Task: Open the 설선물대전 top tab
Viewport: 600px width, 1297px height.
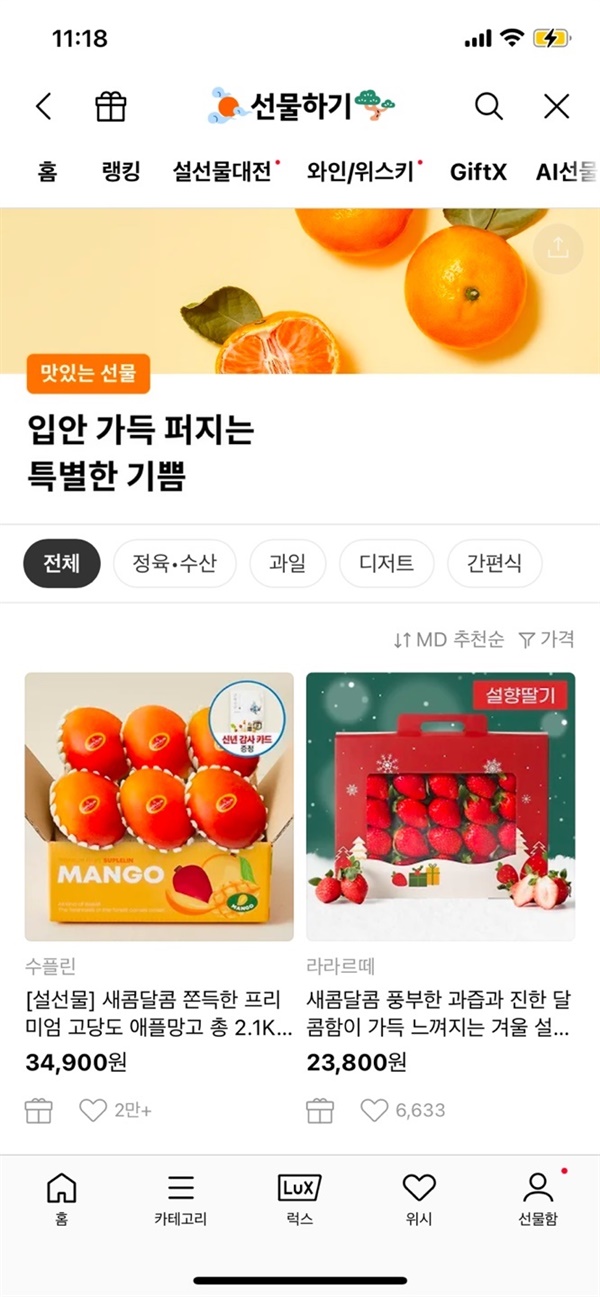Action: (x=222, y=172)
